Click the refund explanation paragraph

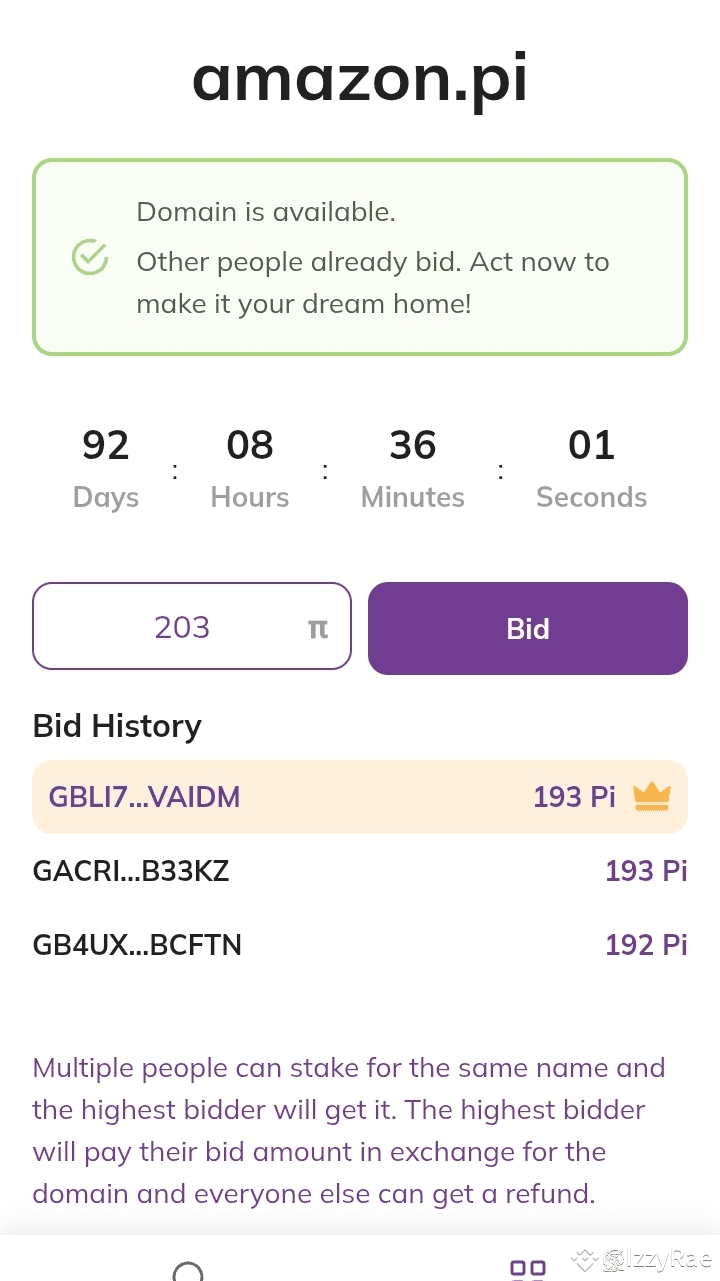tap(349, 1131)
